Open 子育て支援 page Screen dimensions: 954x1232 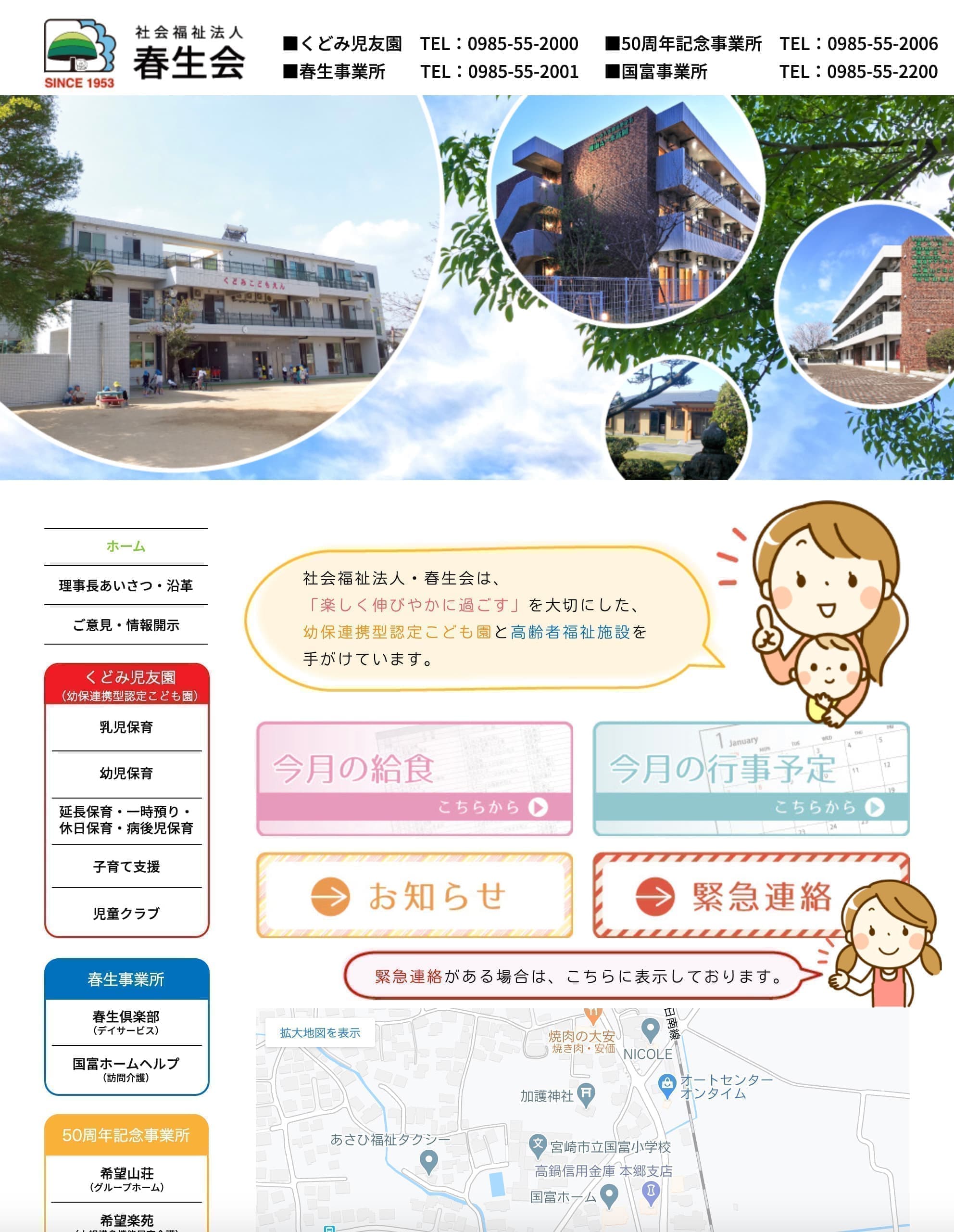click(x=126, y=866)
